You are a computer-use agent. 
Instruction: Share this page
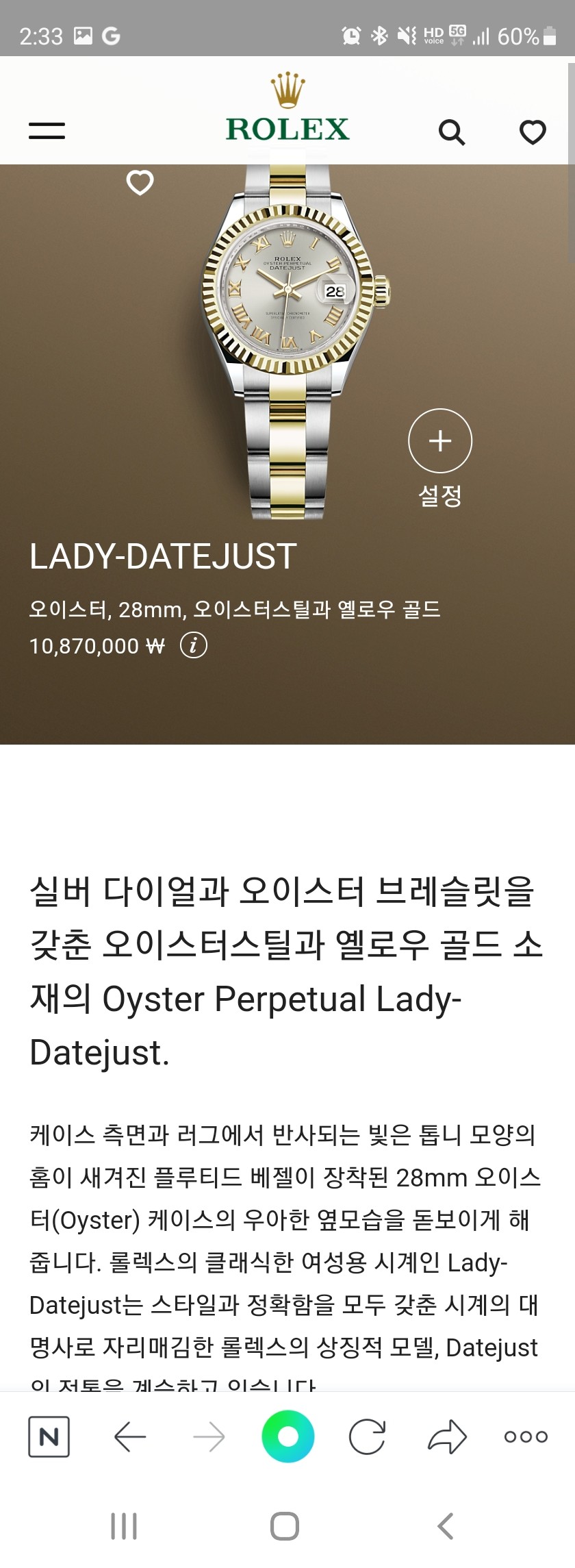pyautogui.click(x=447, y=1436)
